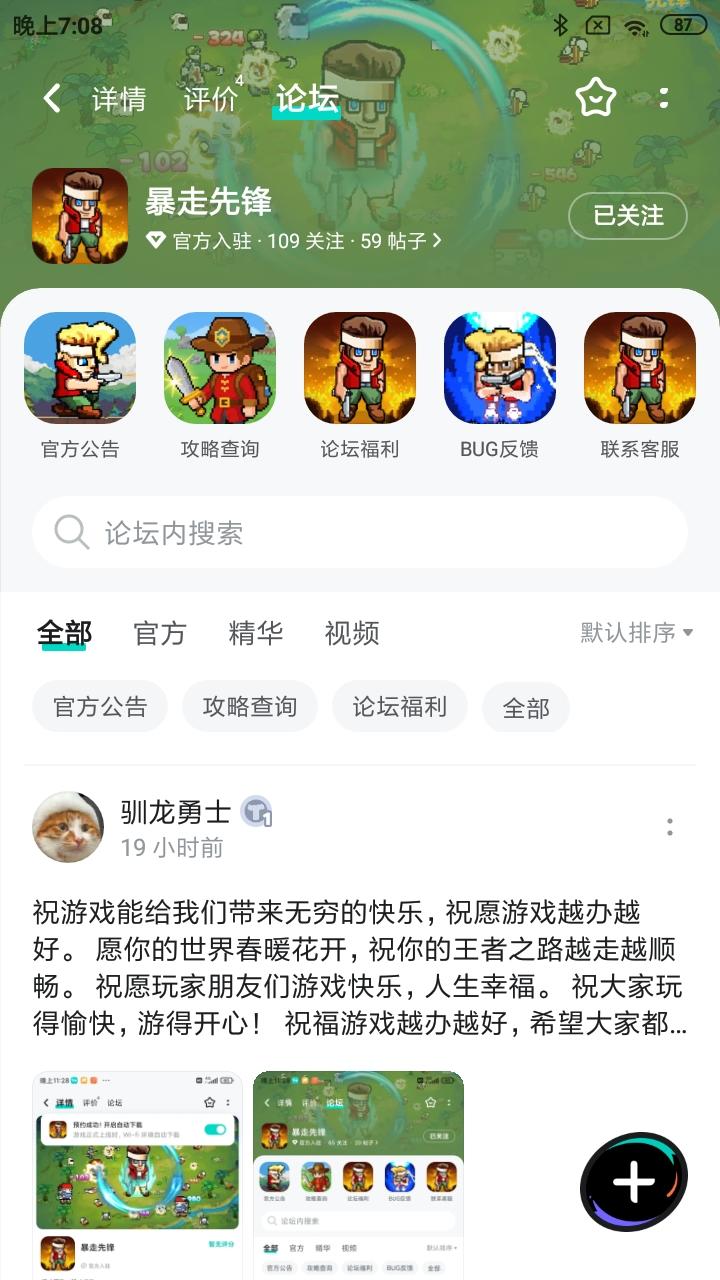Image resolution: width=720 pixels, height=1280 pixels.
Task: Open the 联系客服 customer service icon
Action: tap(639, 368)
